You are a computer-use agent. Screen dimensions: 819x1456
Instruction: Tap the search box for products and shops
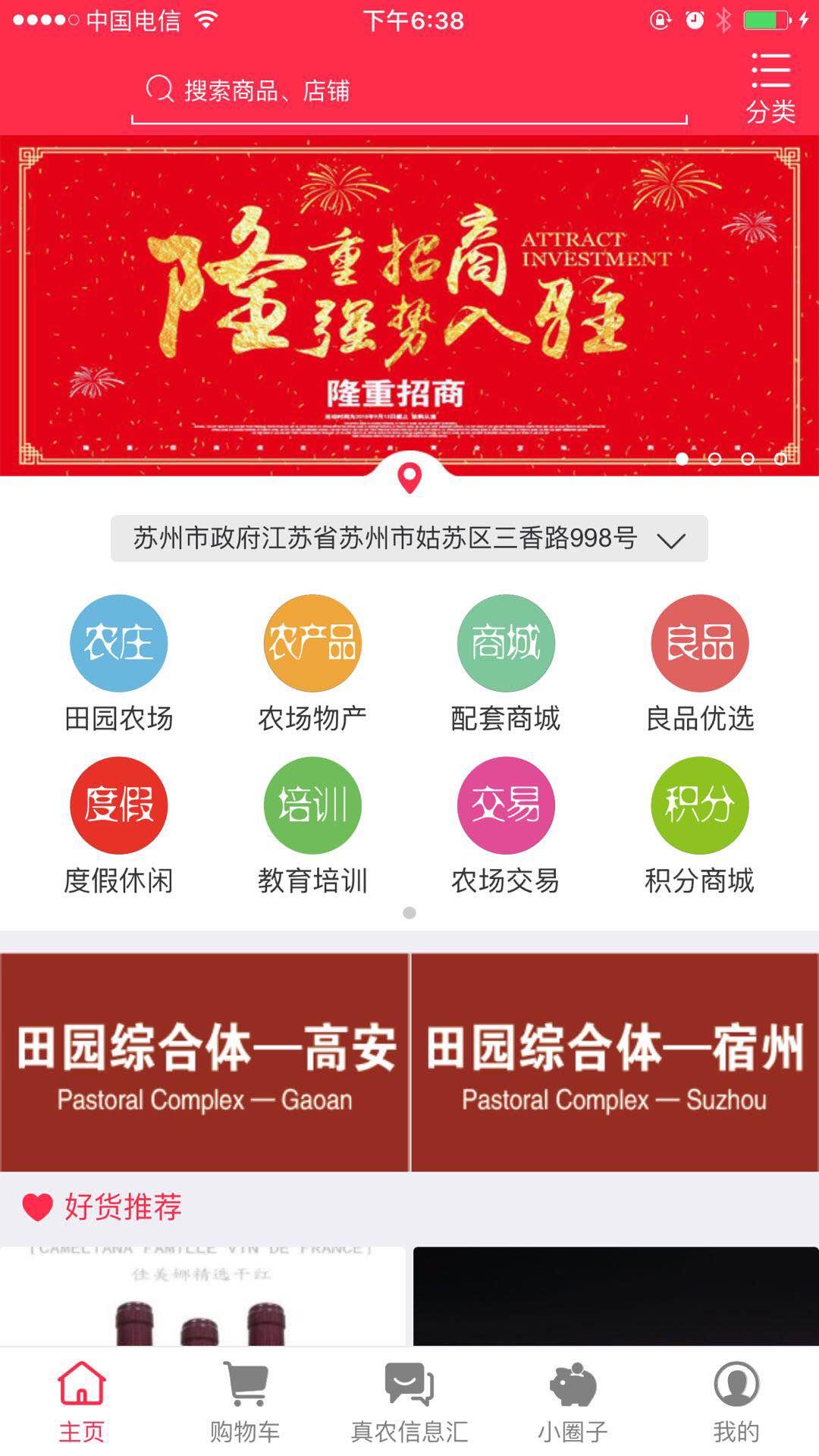(409, 91)
